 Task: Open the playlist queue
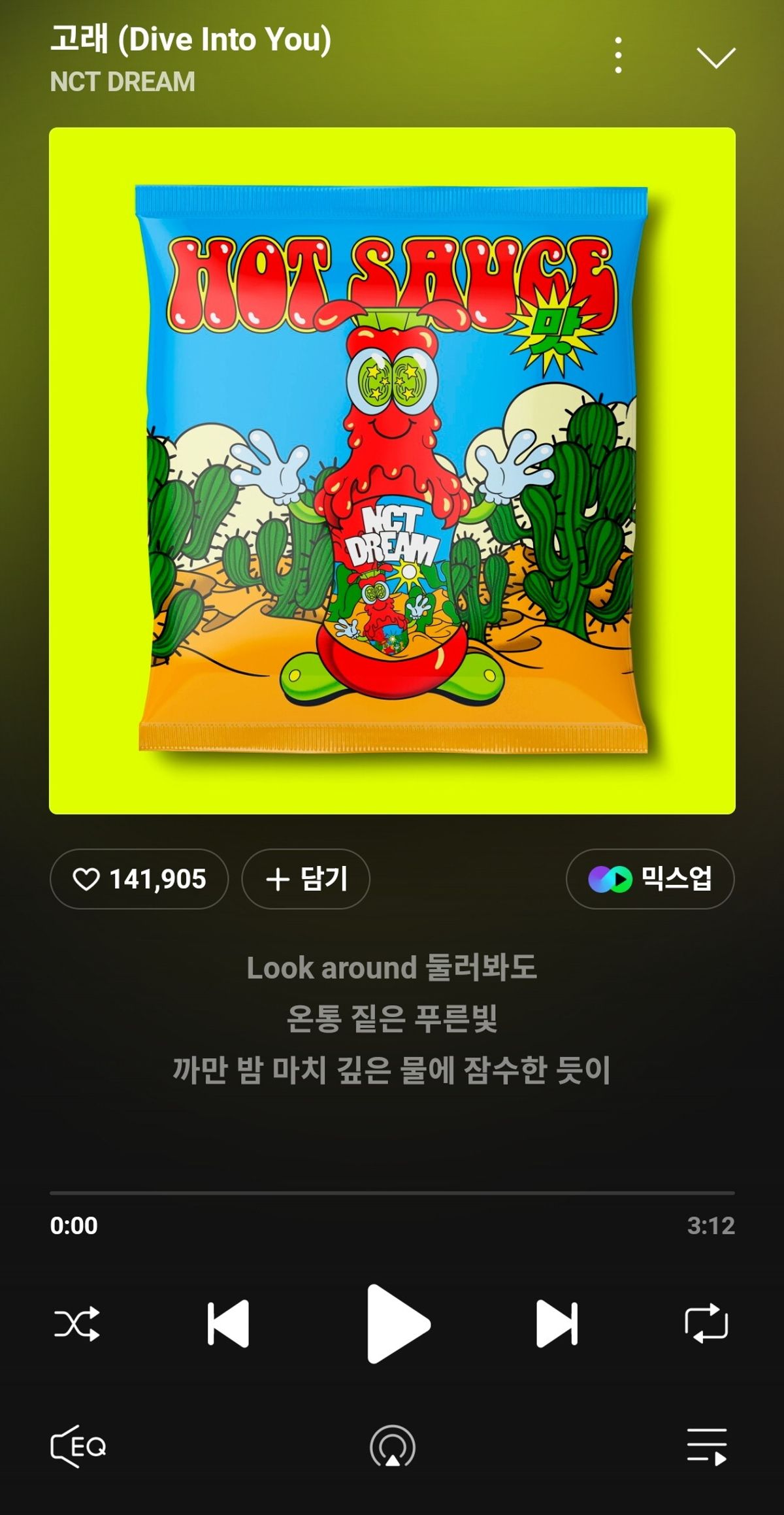pyautogui.click(x=707, y=1446)
